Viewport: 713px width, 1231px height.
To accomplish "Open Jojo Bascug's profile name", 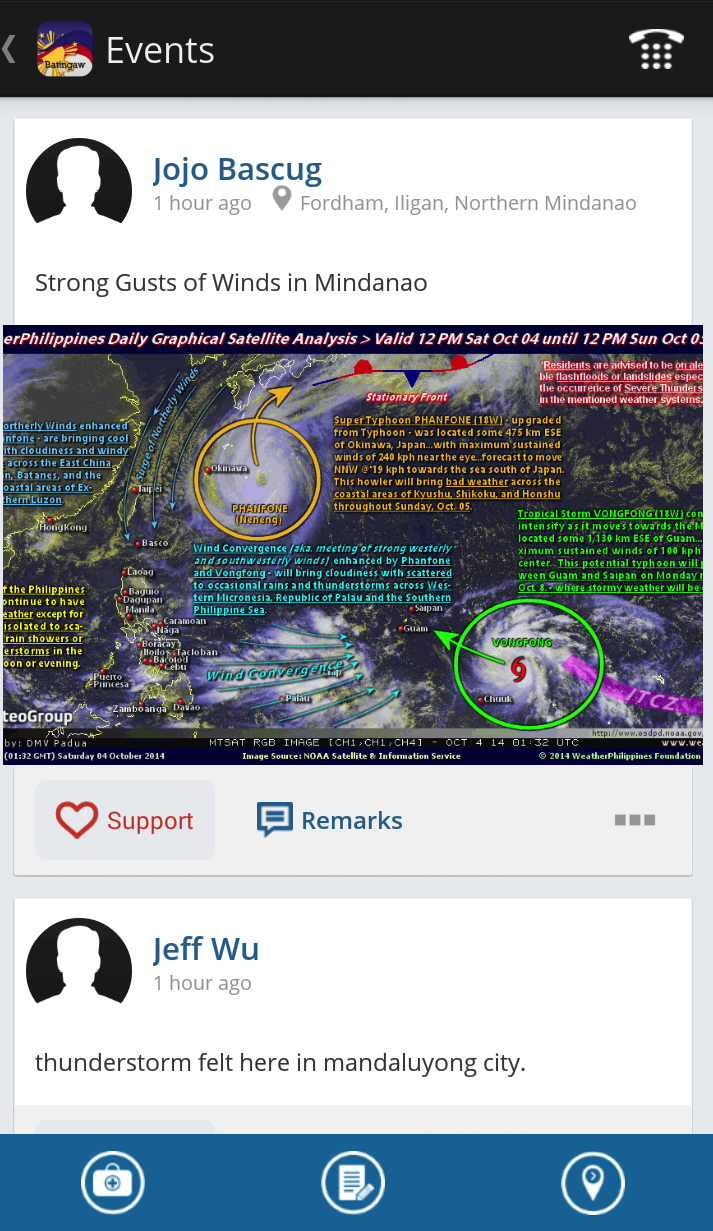I will (x=237, y=169).
